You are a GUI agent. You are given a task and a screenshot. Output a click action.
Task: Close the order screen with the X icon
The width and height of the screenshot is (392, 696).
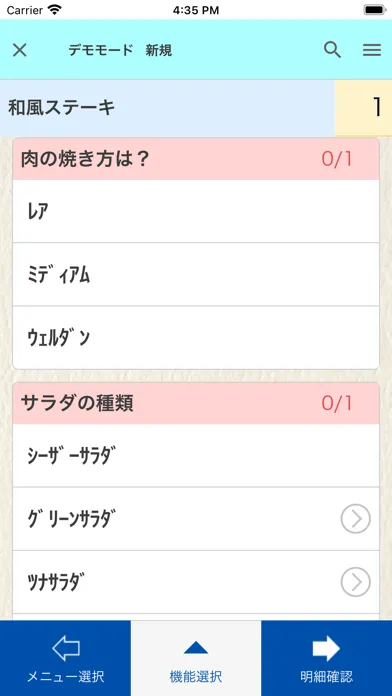[x=20, y=50]
